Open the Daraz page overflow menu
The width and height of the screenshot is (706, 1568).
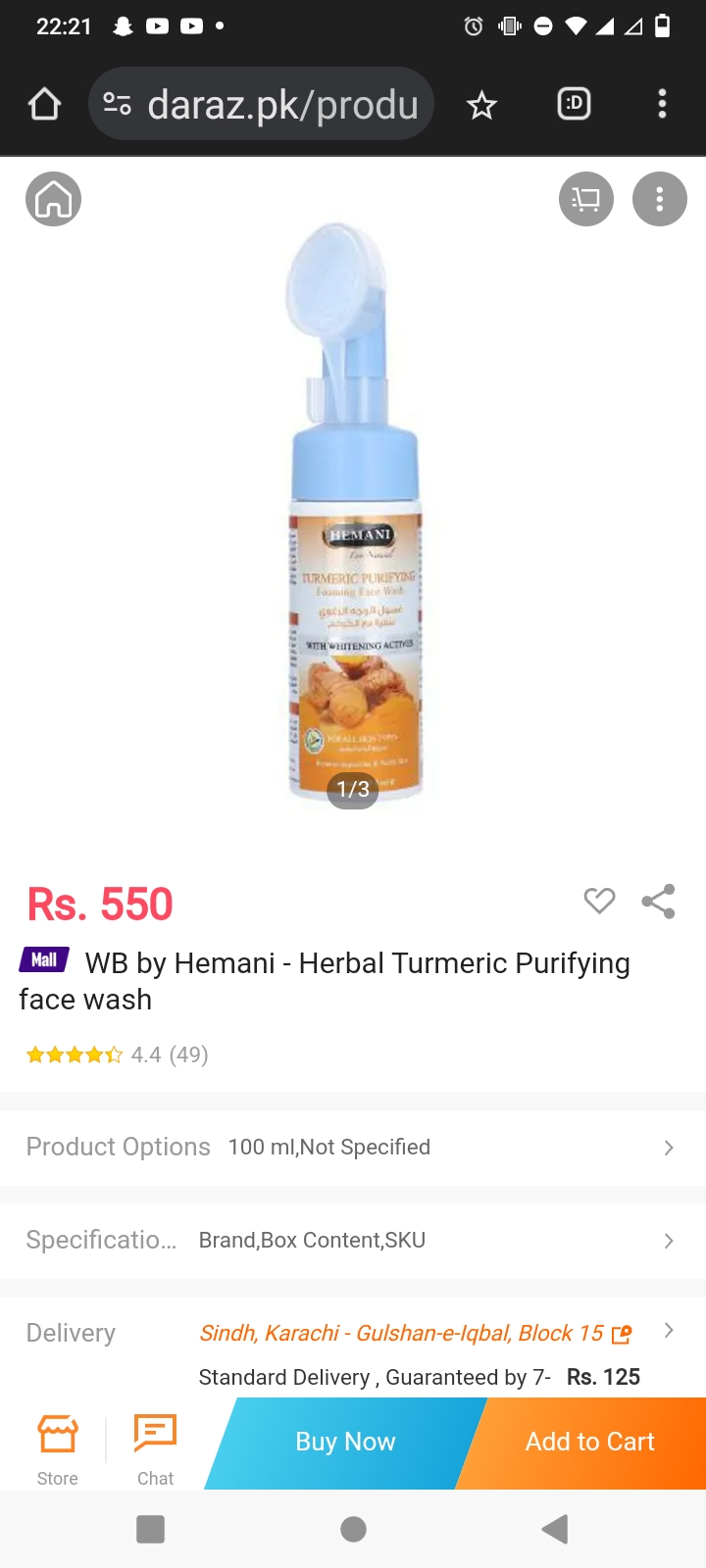[x=659, y=199]
